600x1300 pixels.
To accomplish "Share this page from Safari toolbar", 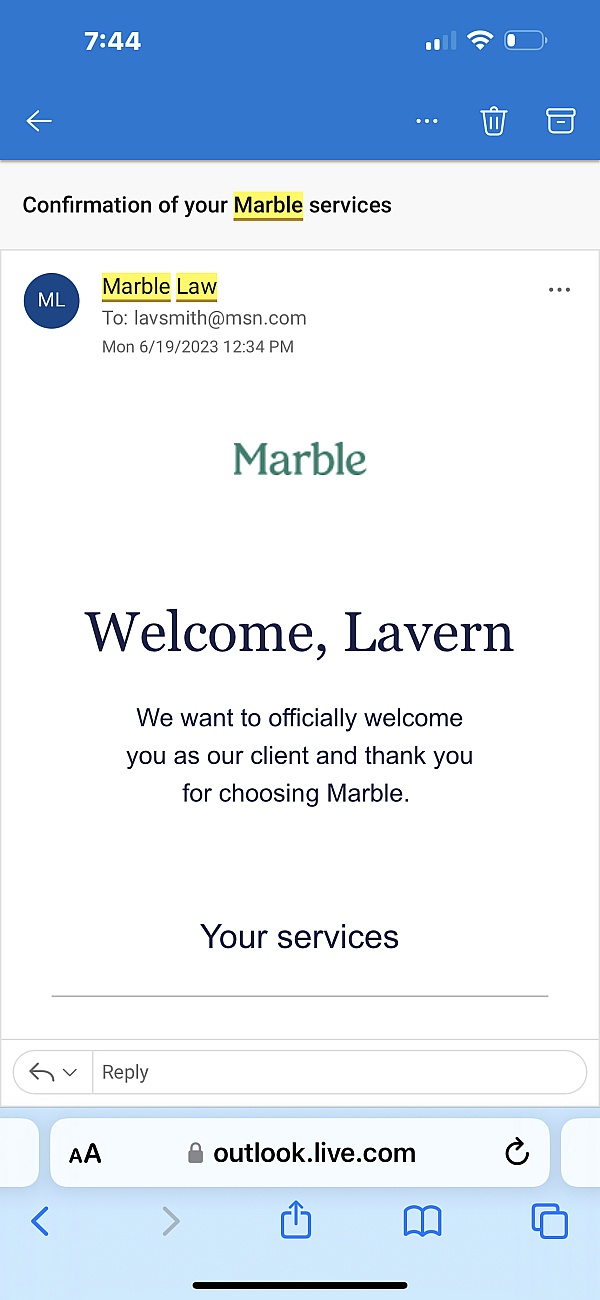I will click(296, 1221).
